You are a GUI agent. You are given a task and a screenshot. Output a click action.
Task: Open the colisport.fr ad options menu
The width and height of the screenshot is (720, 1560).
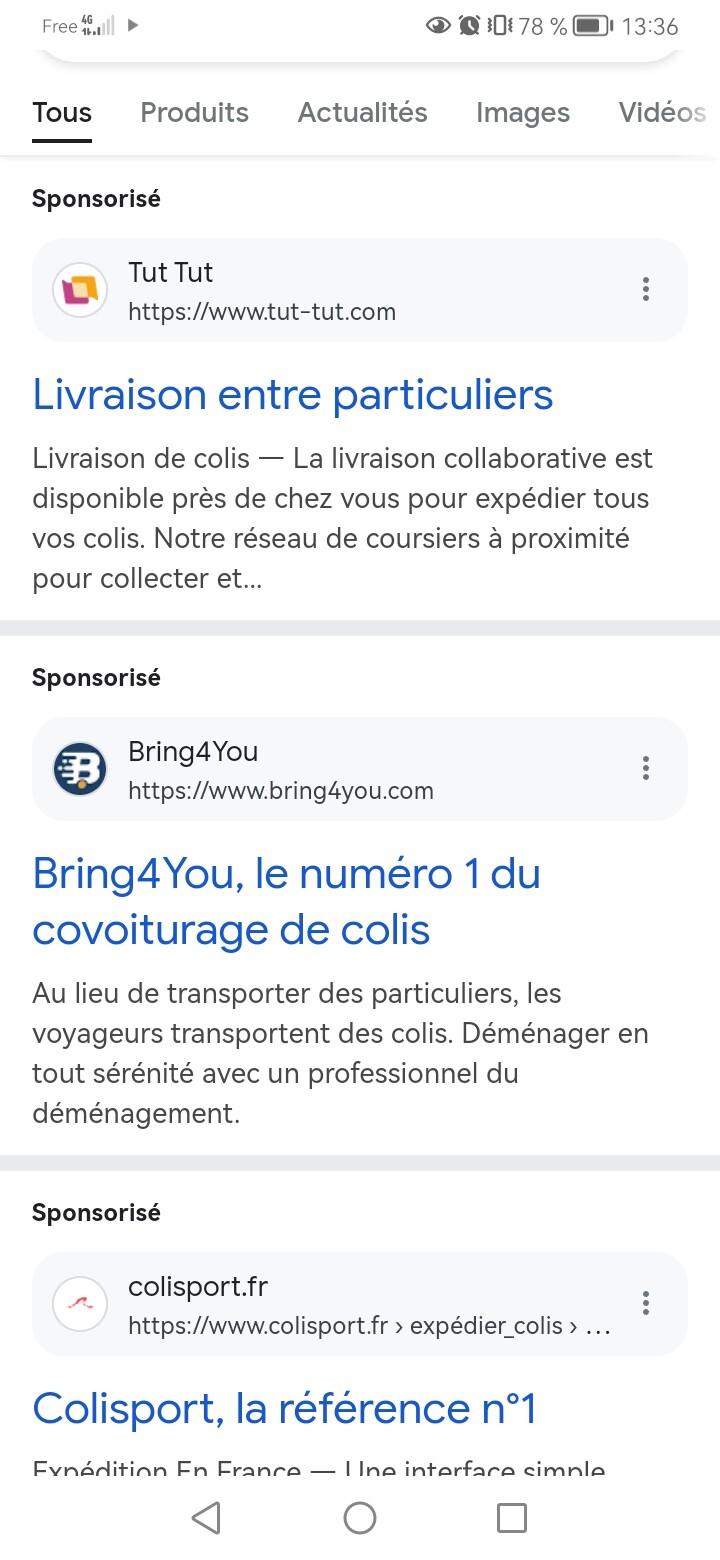click(x=646, y=1303)
